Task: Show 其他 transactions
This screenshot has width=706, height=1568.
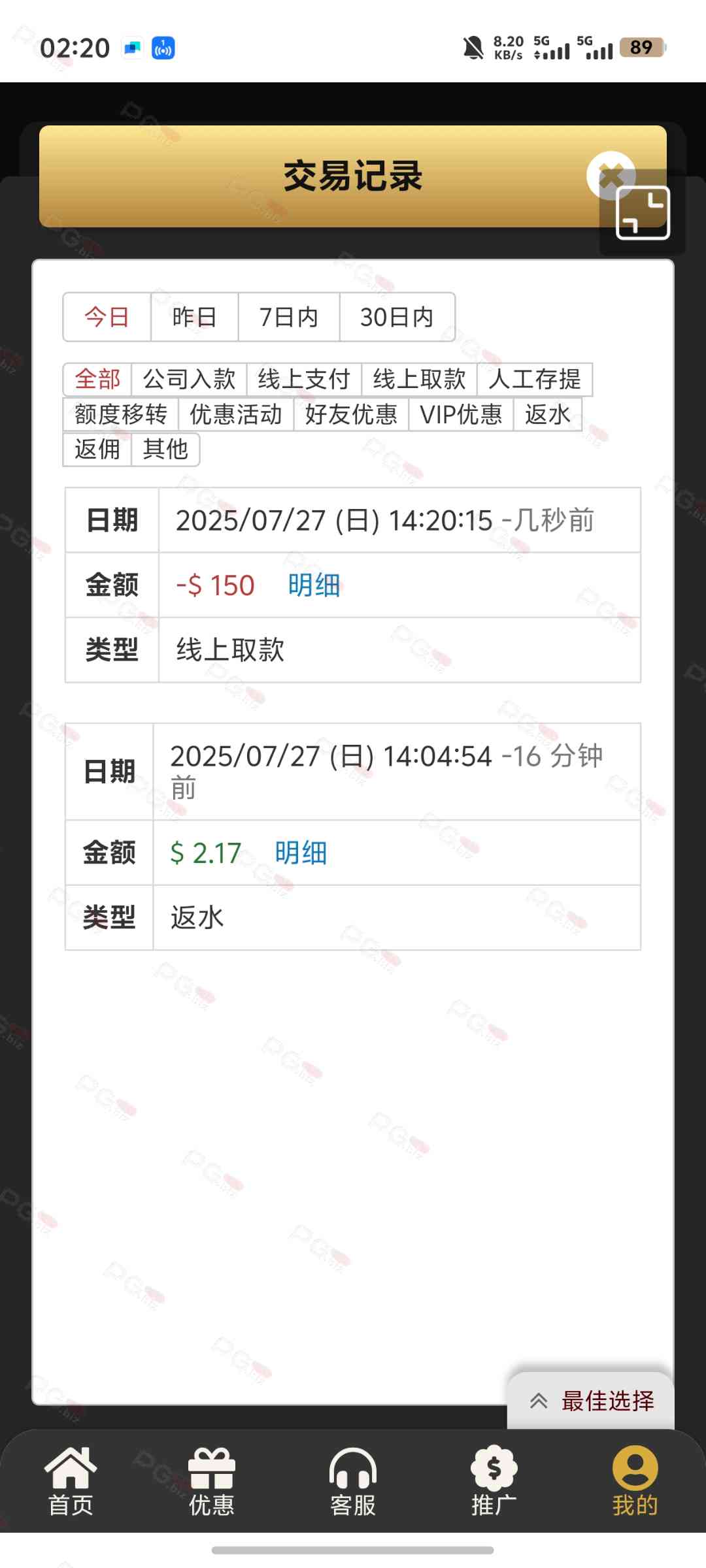Action: (x=165, y=449)
